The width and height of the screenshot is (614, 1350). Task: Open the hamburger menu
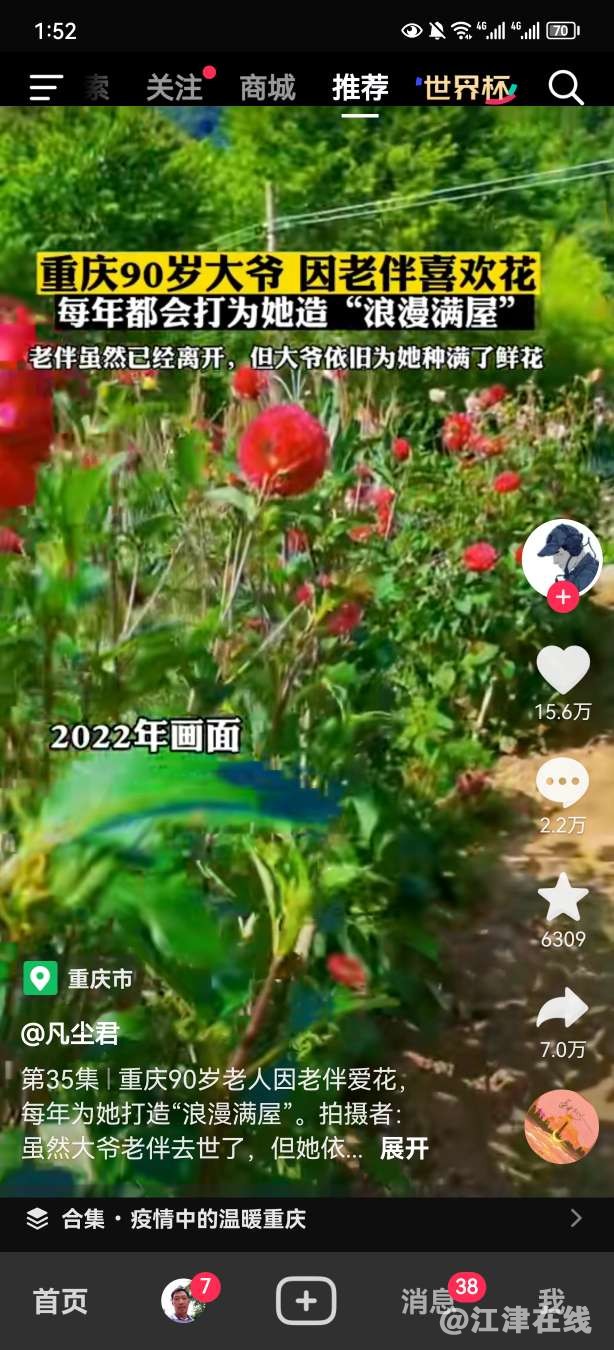[x=45, y=88]
